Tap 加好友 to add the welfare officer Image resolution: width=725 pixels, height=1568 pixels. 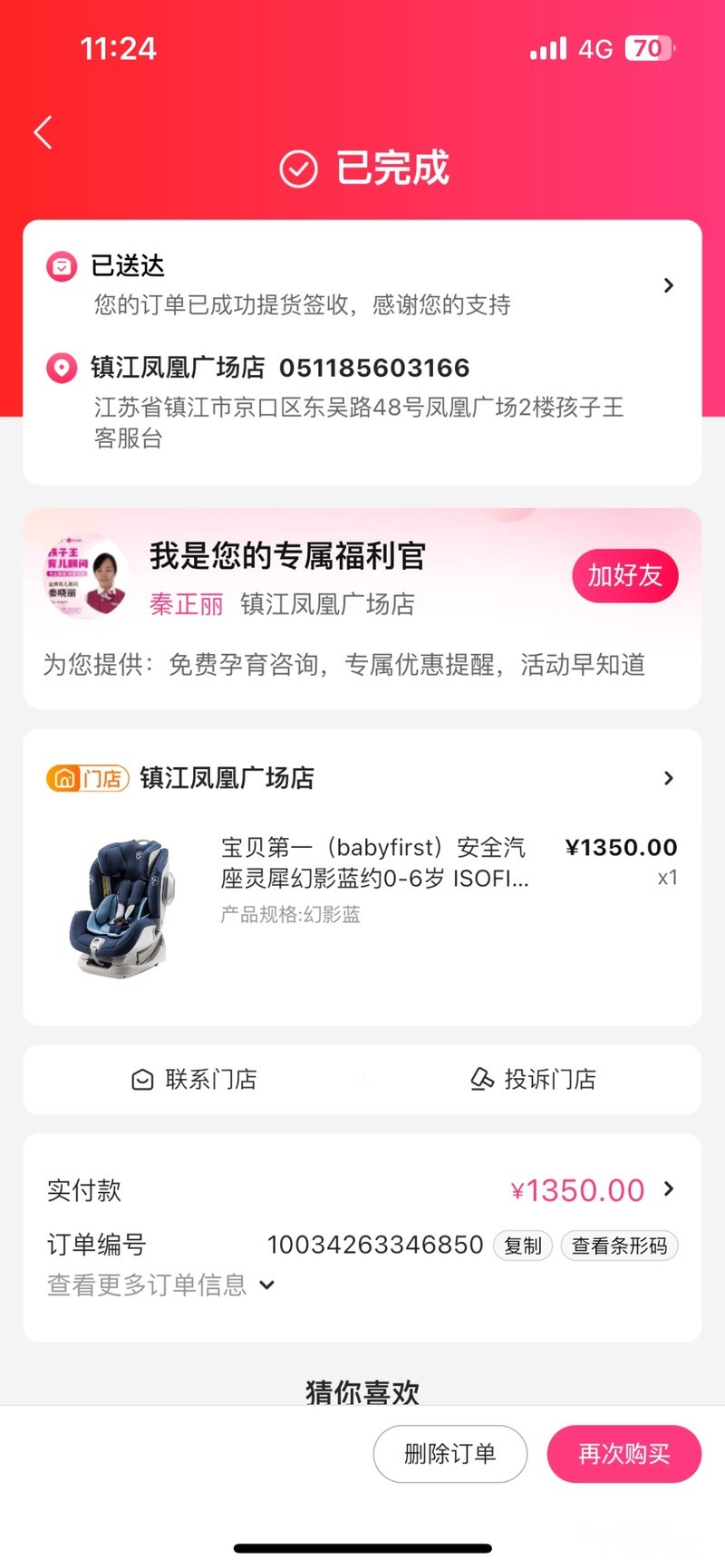(x=624, y=576)
